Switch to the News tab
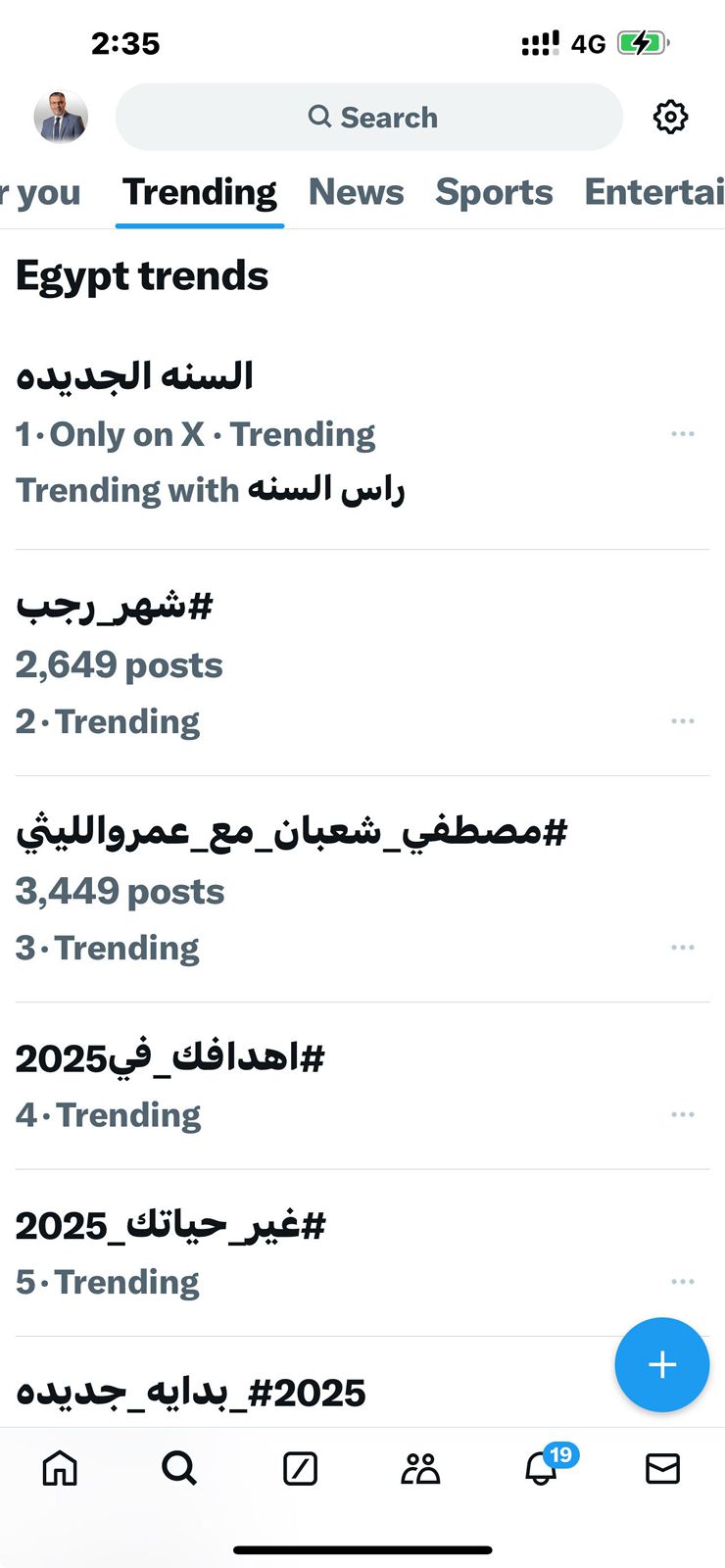The height and width of the screenshot is (1568, 725). (356, 192)
